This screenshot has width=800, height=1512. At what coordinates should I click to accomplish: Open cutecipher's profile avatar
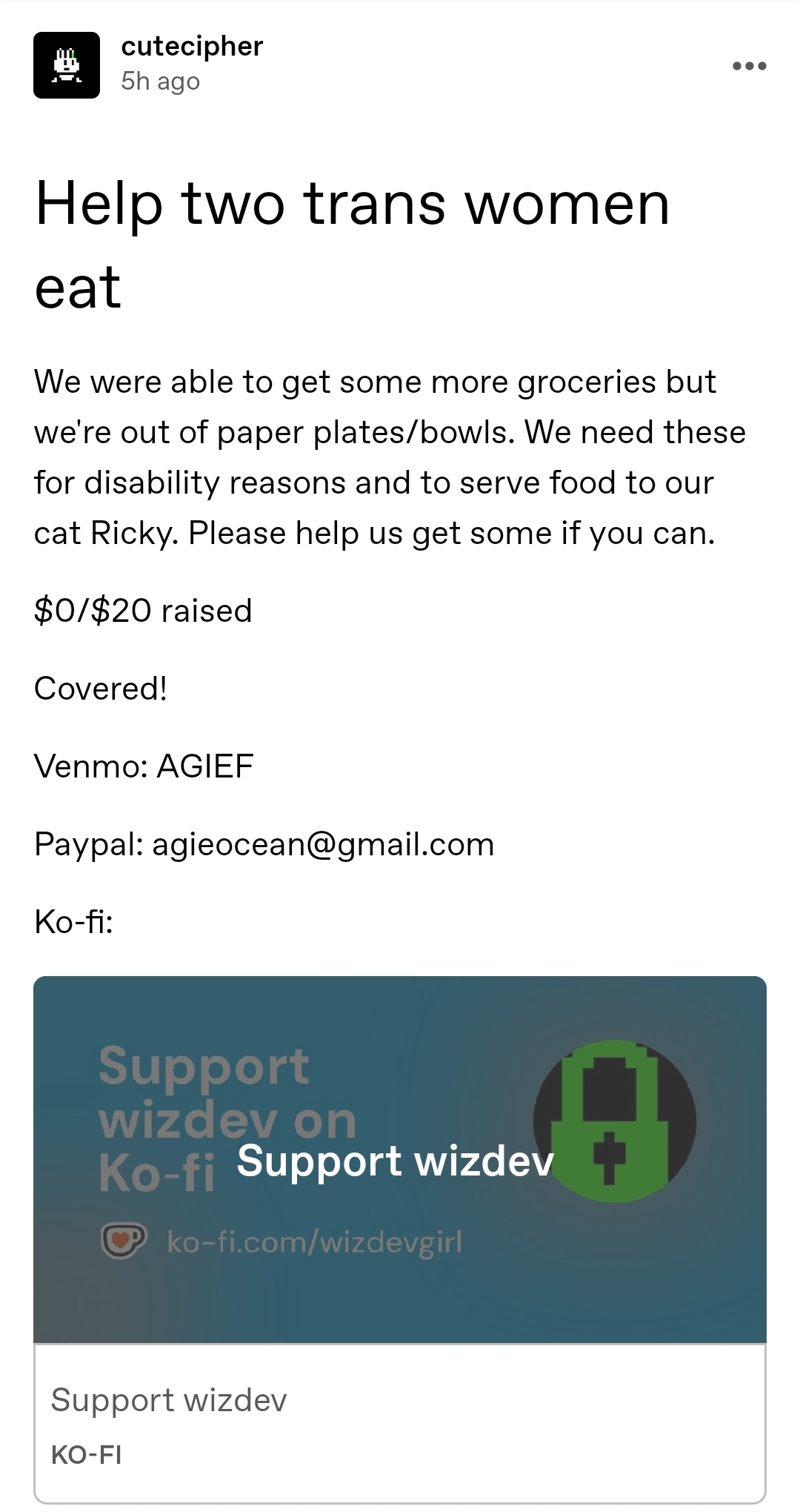pos(67,65)
